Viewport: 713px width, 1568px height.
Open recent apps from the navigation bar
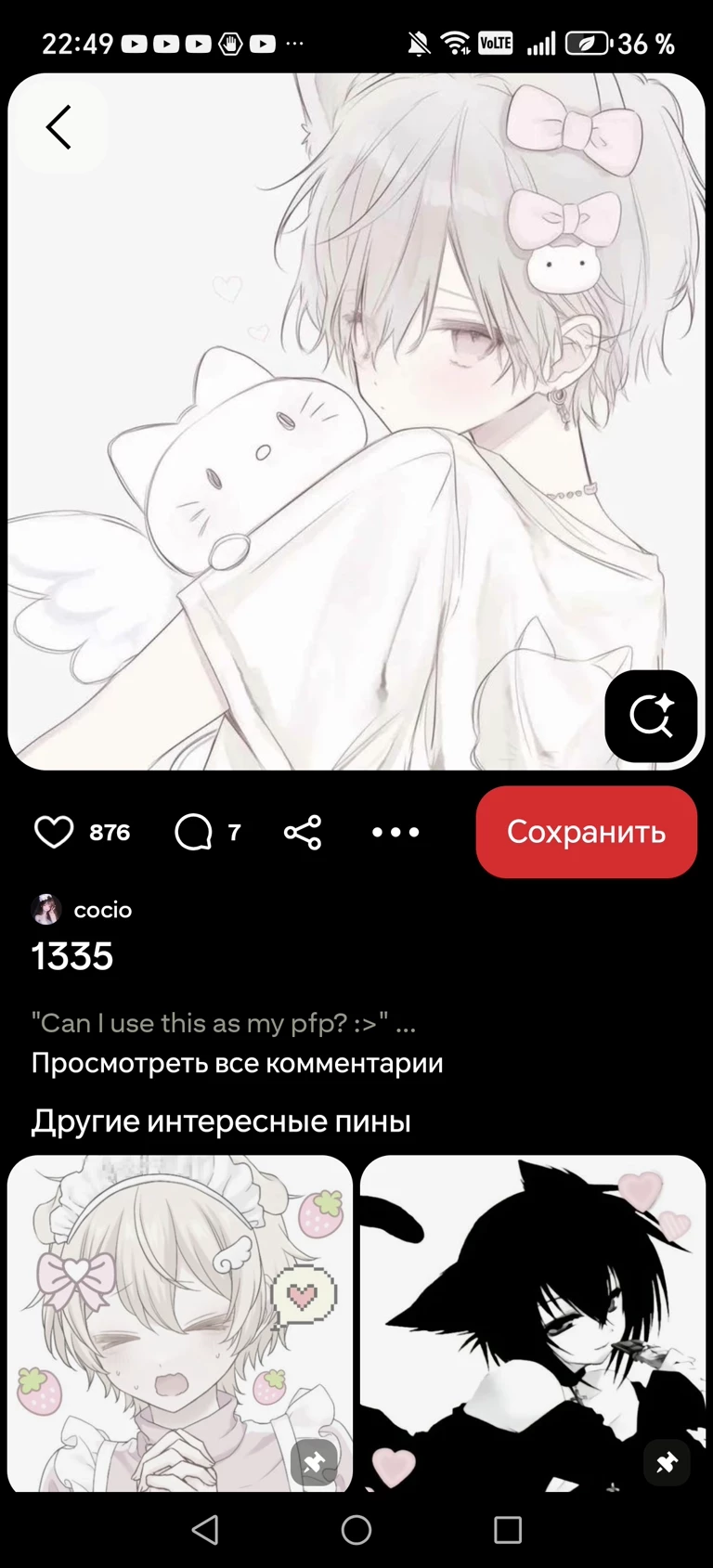coord(508,1530)
